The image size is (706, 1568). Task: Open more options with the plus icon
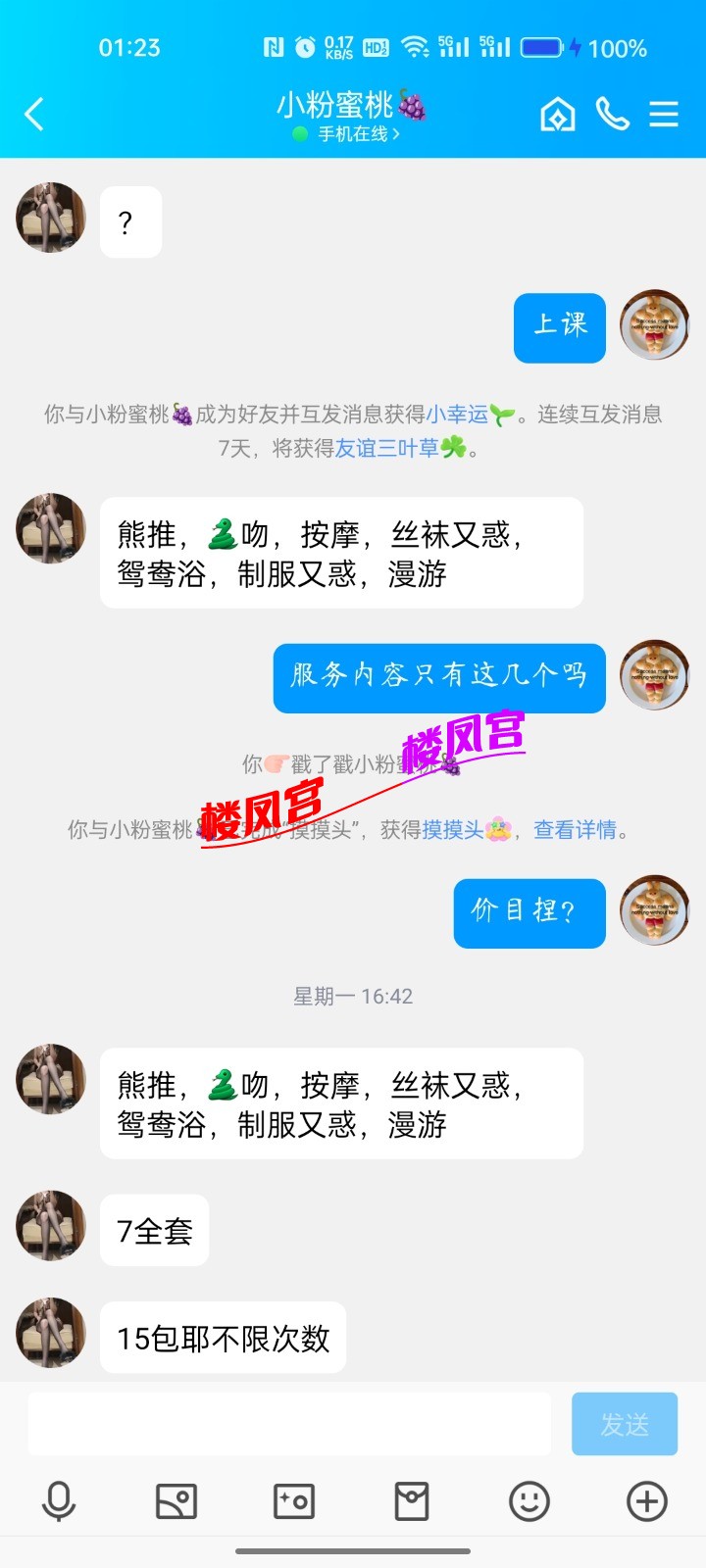[647, 1501]
